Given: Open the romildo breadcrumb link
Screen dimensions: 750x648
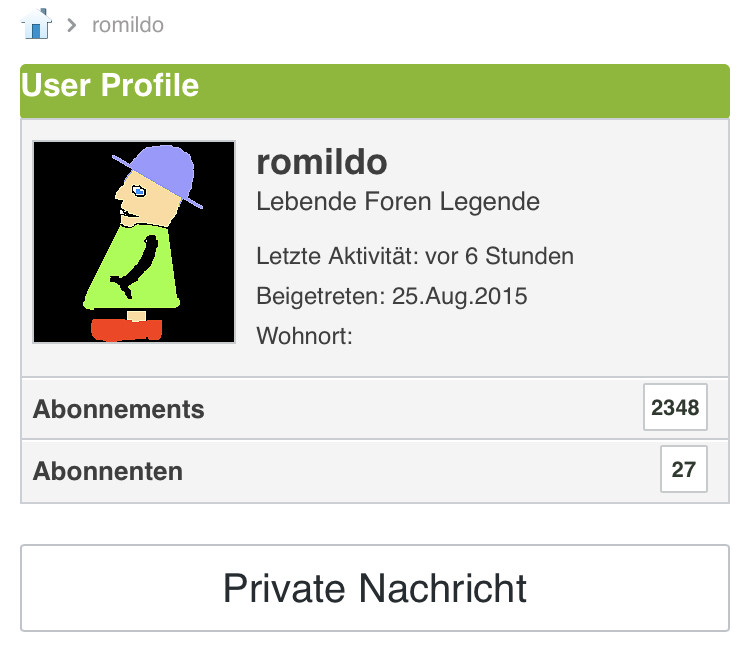Looking at the screenshot, I should pyautogui.click(x=128, y=25).
